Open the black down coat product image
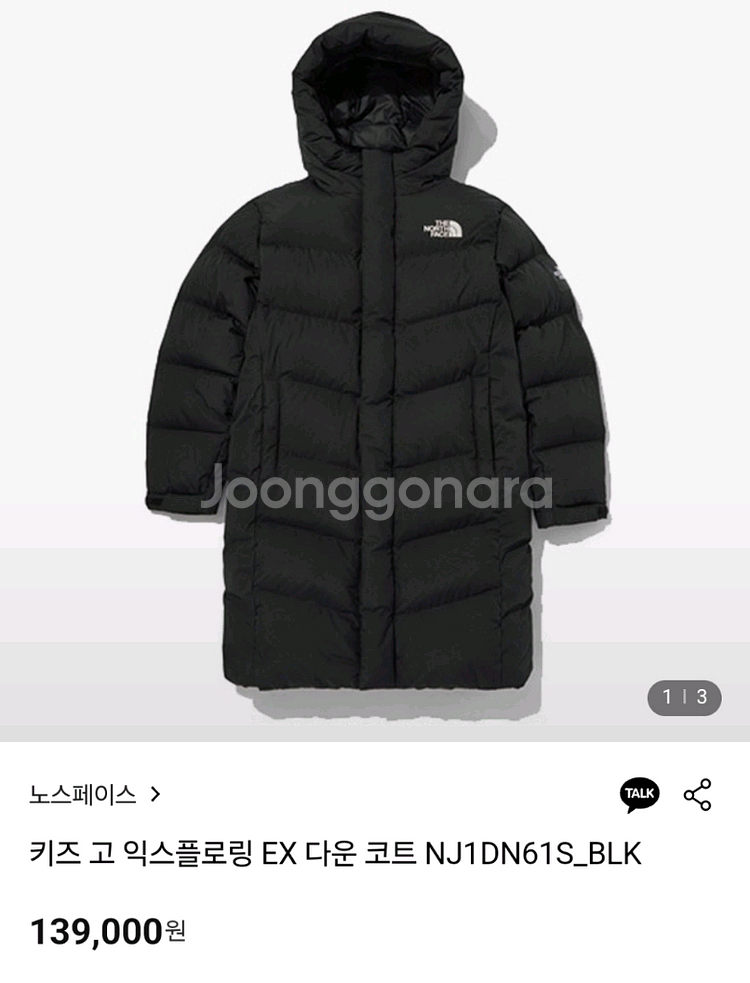The image size is (750, 983). [375, 370]
